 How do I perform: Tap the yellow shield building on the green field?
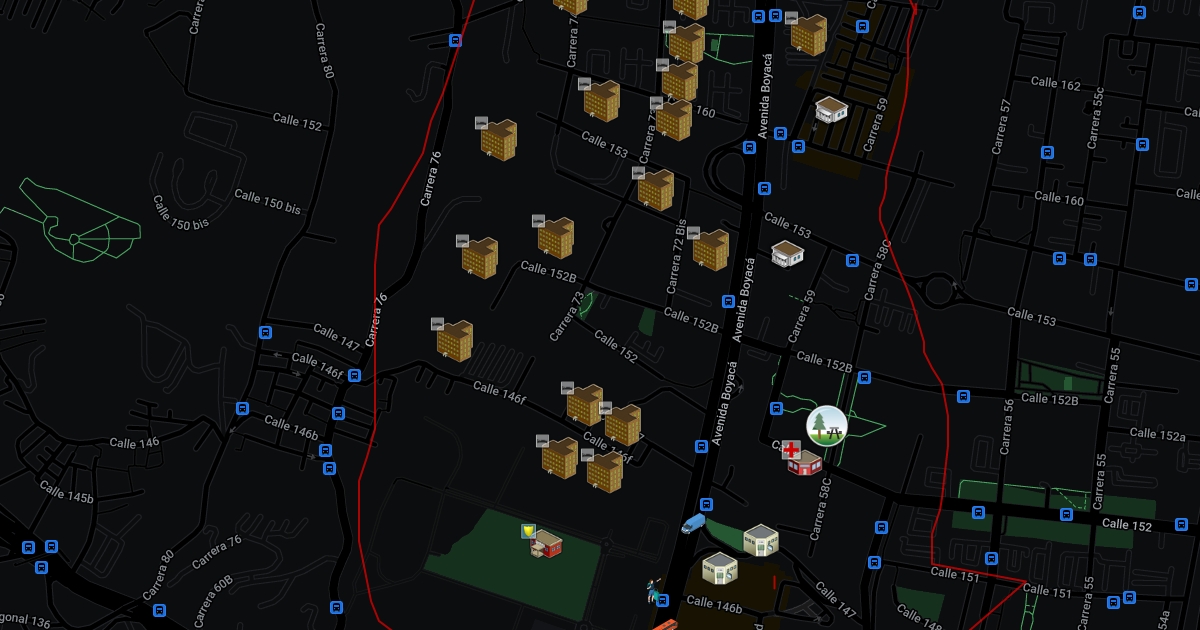(545, 543)
